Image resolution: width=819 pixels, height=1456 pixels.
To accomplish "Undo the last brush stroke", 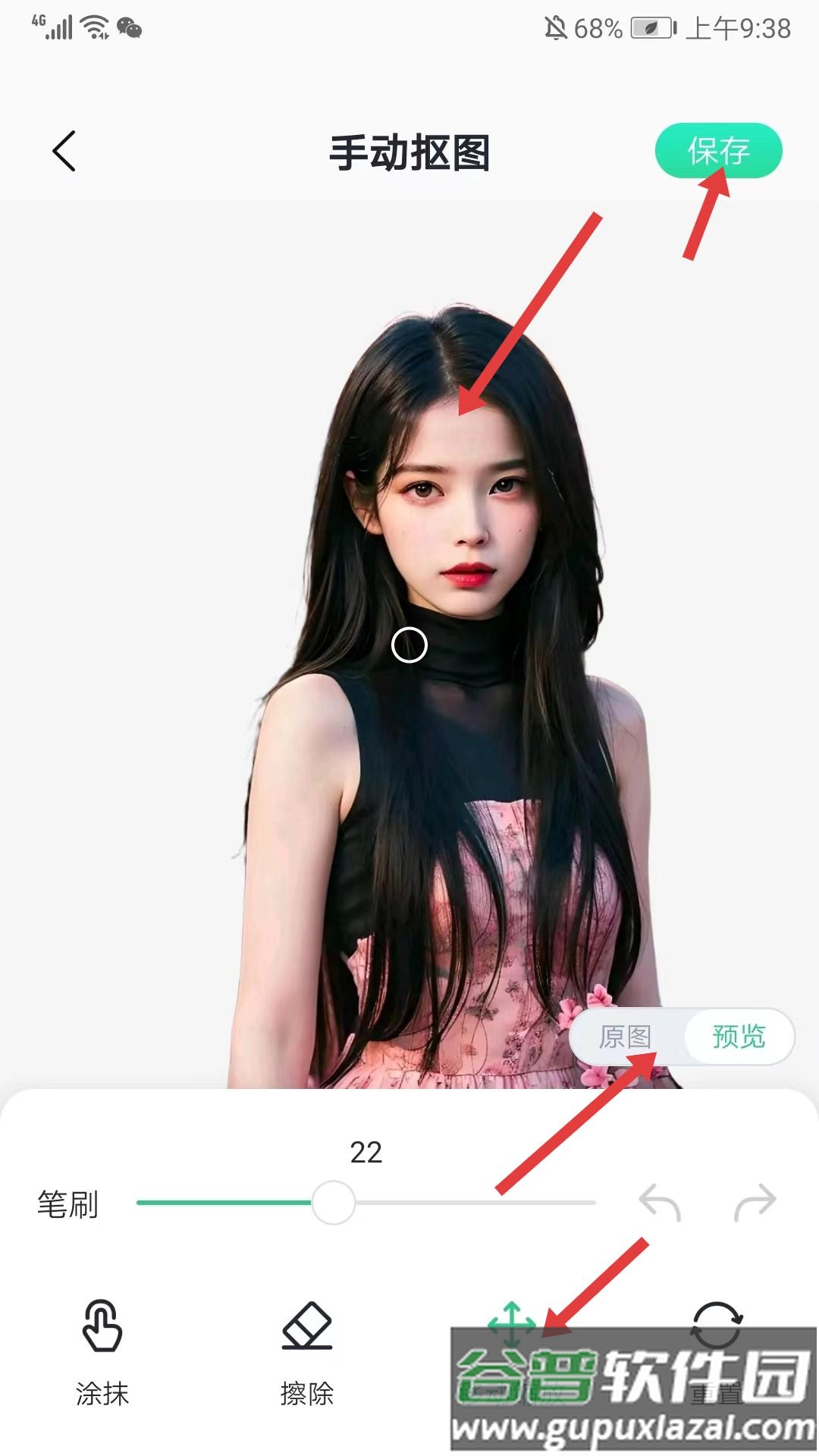I will pyautogui.click(x=659, y=1202).
